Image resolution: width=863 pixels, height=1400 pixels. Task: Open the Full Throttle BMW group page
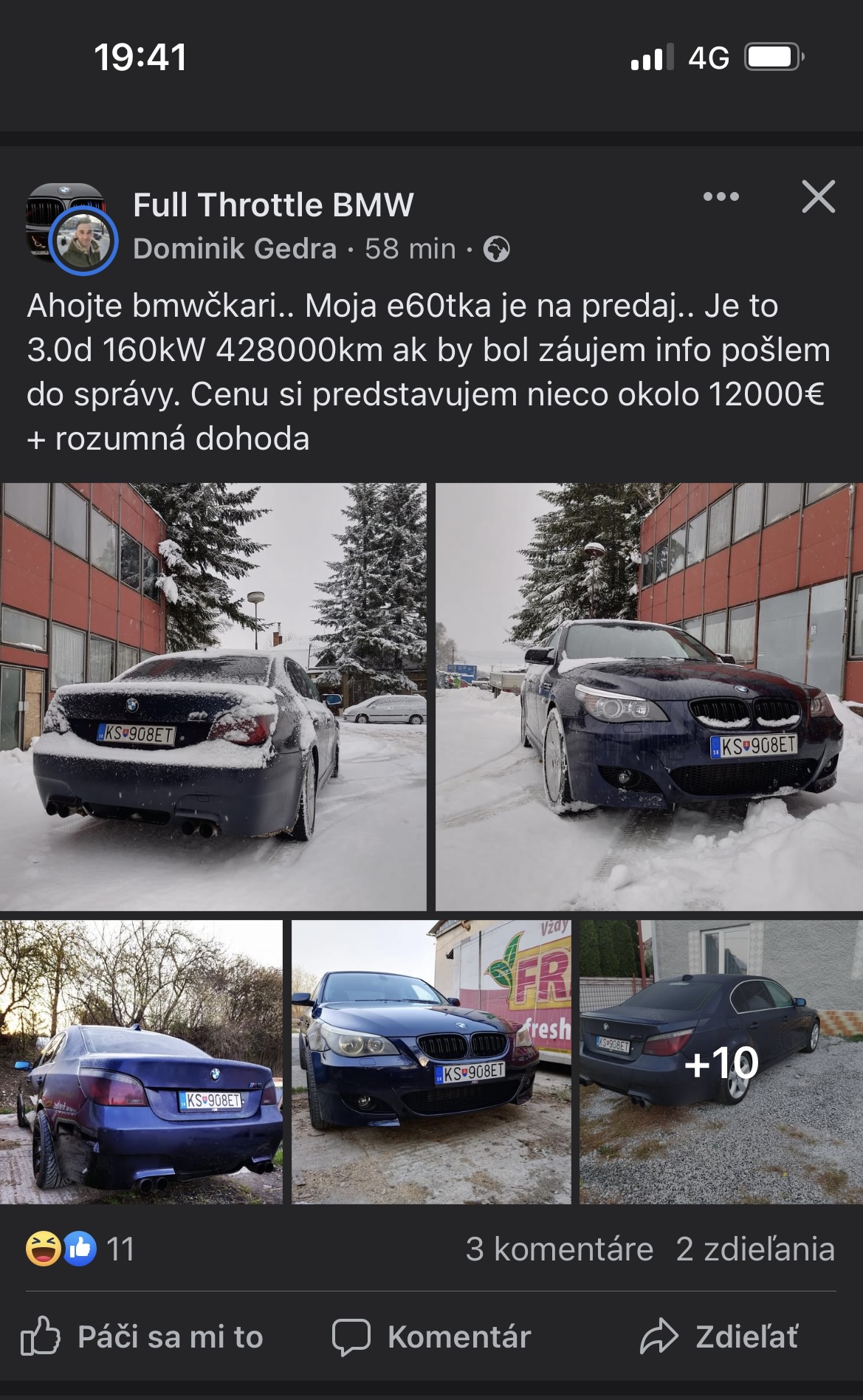(273, 205)
